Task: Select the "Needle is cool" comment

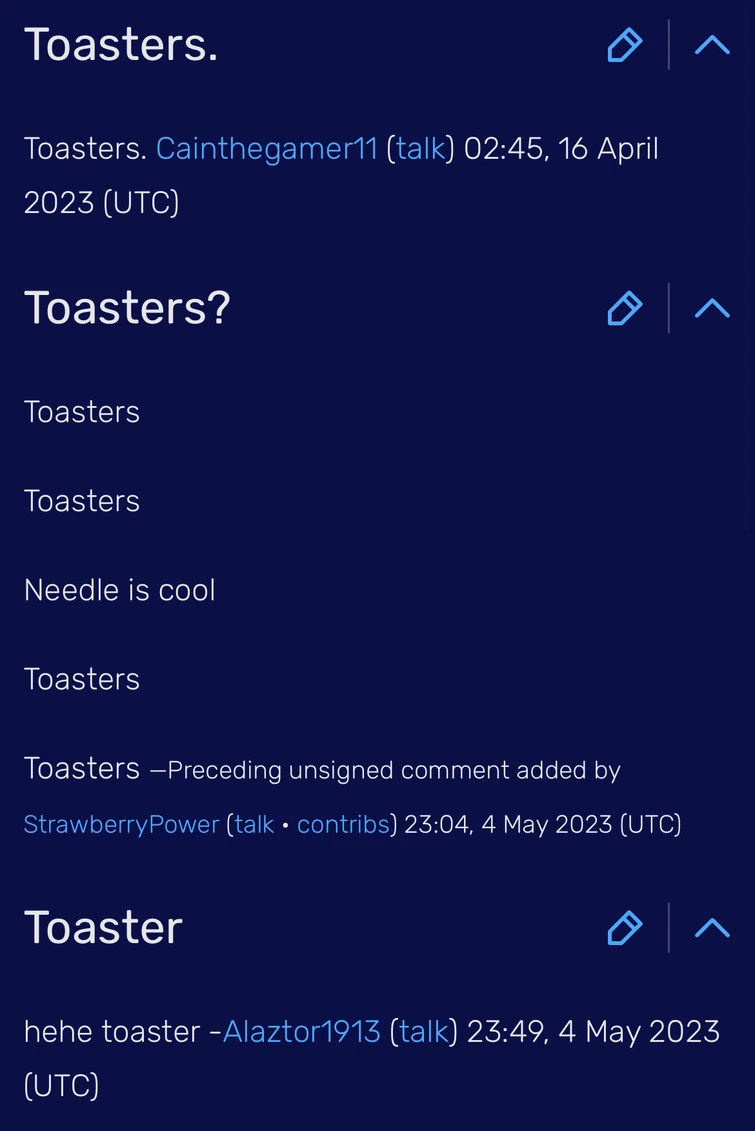Action: click(x=119, y=590)
